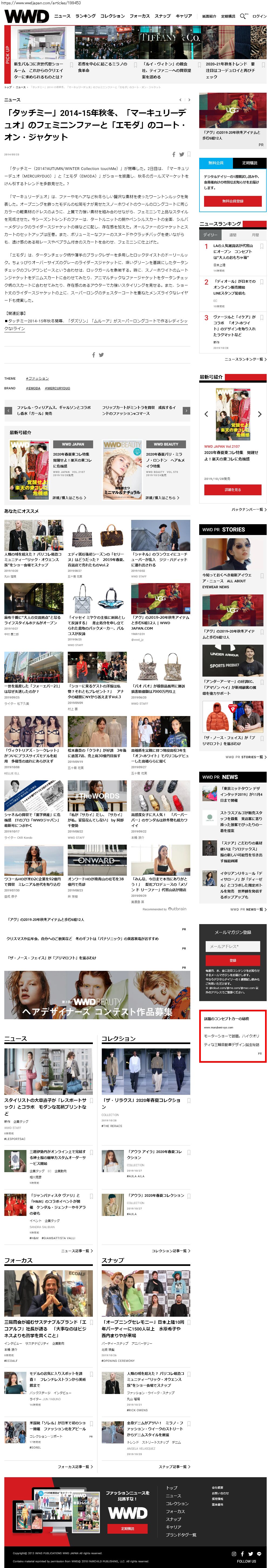271x1568 pixels.
Task: Tap the 定期購読 button in the footer
Action: coord(128,1529)
